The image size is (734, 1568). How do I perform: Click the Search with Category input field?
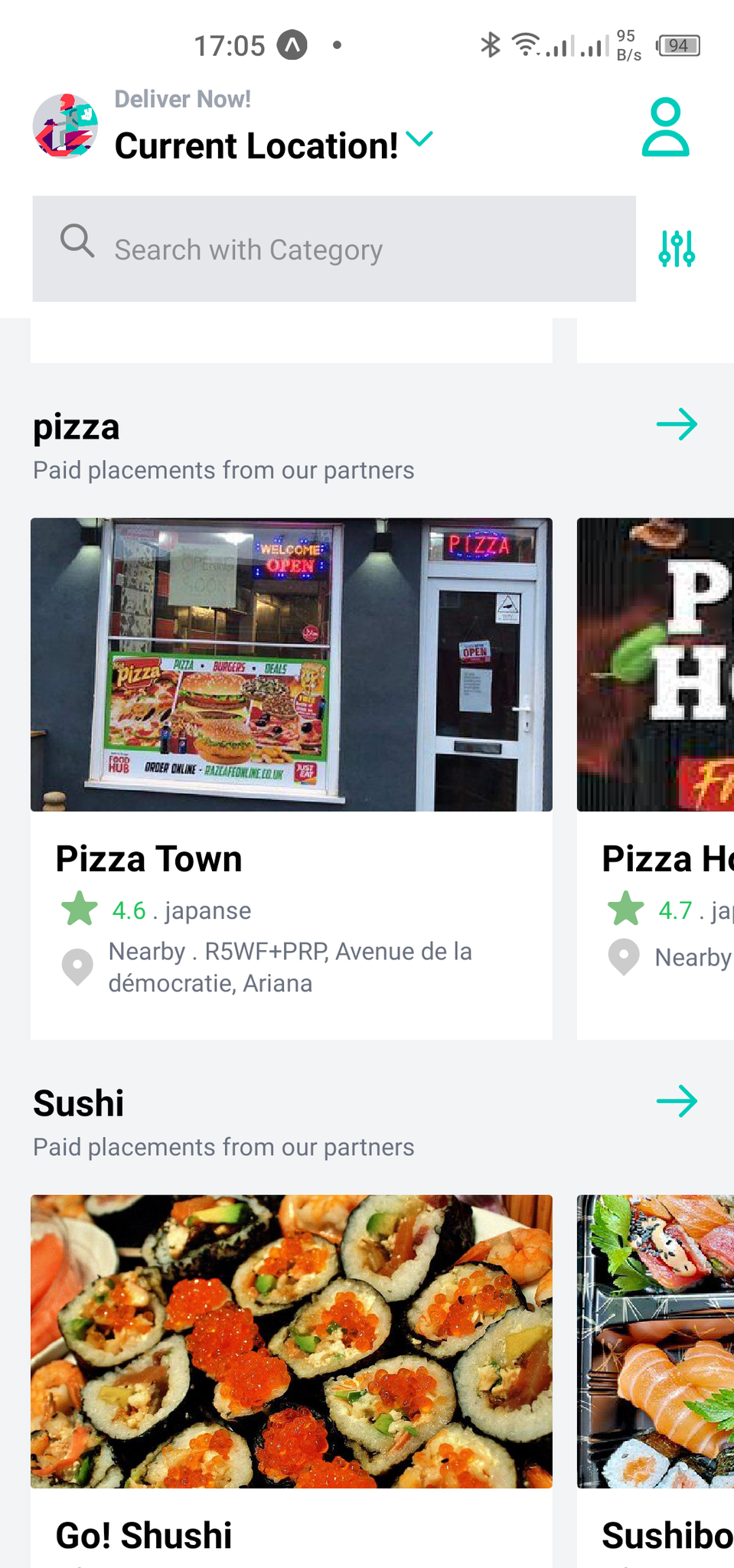[333, 249]
